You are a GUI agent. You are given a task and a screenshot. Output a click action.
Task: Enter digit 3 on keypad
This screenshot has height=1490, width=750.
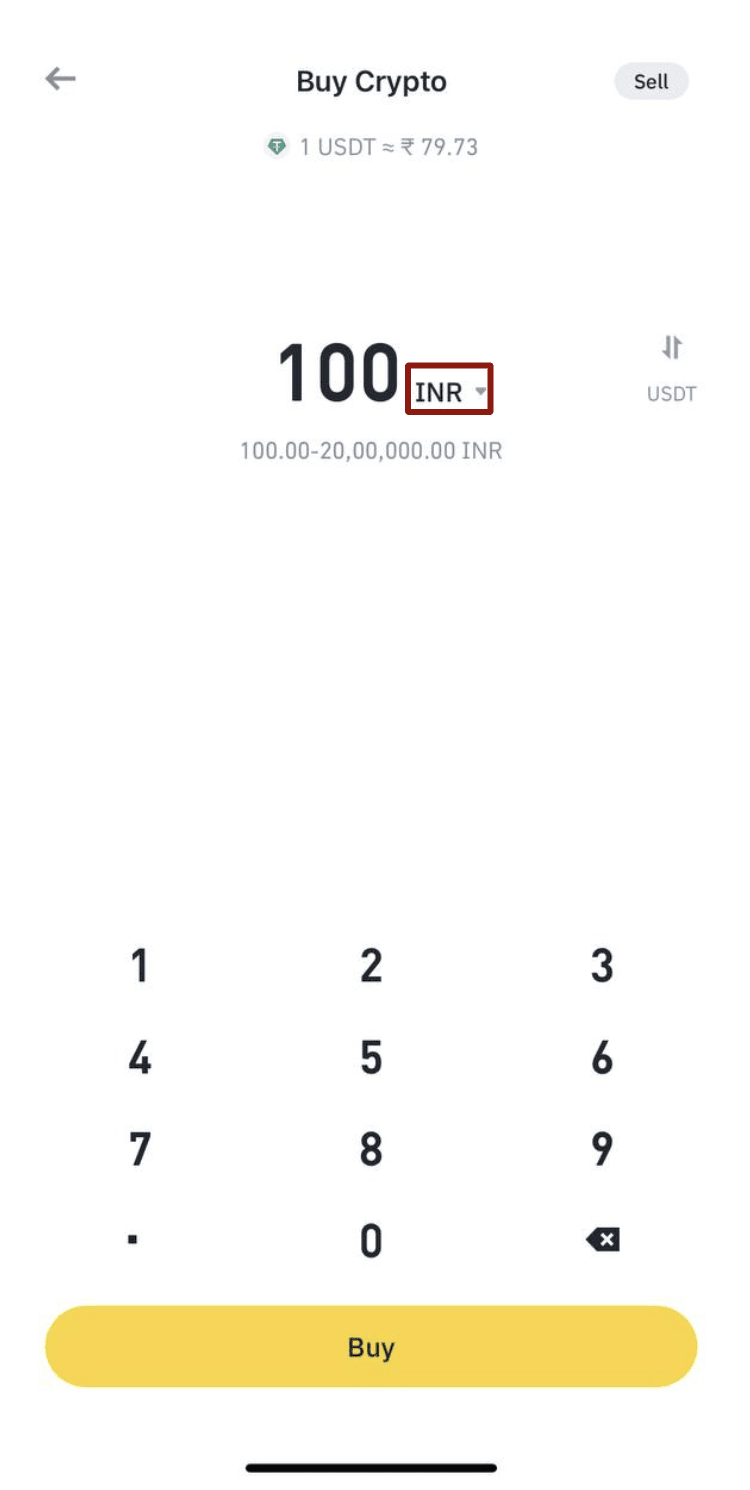point(602,966)
